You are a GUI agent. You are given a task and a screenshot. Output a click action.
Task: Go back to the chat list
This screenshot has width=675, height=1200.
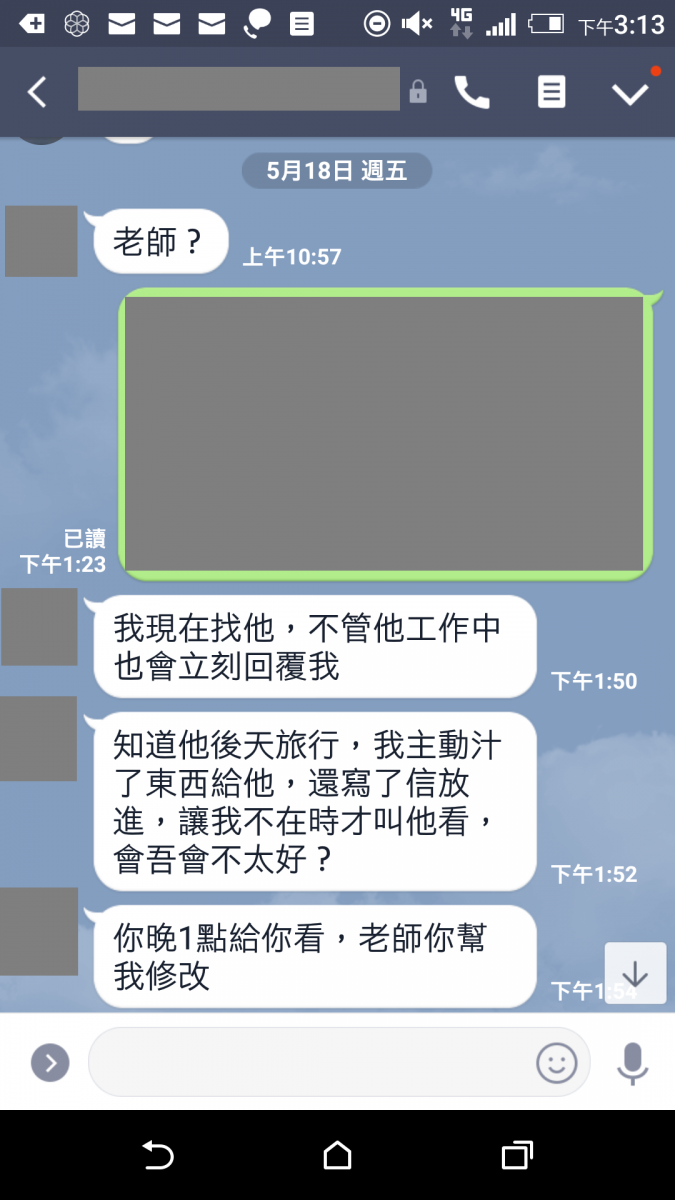(x=37, y=93)
